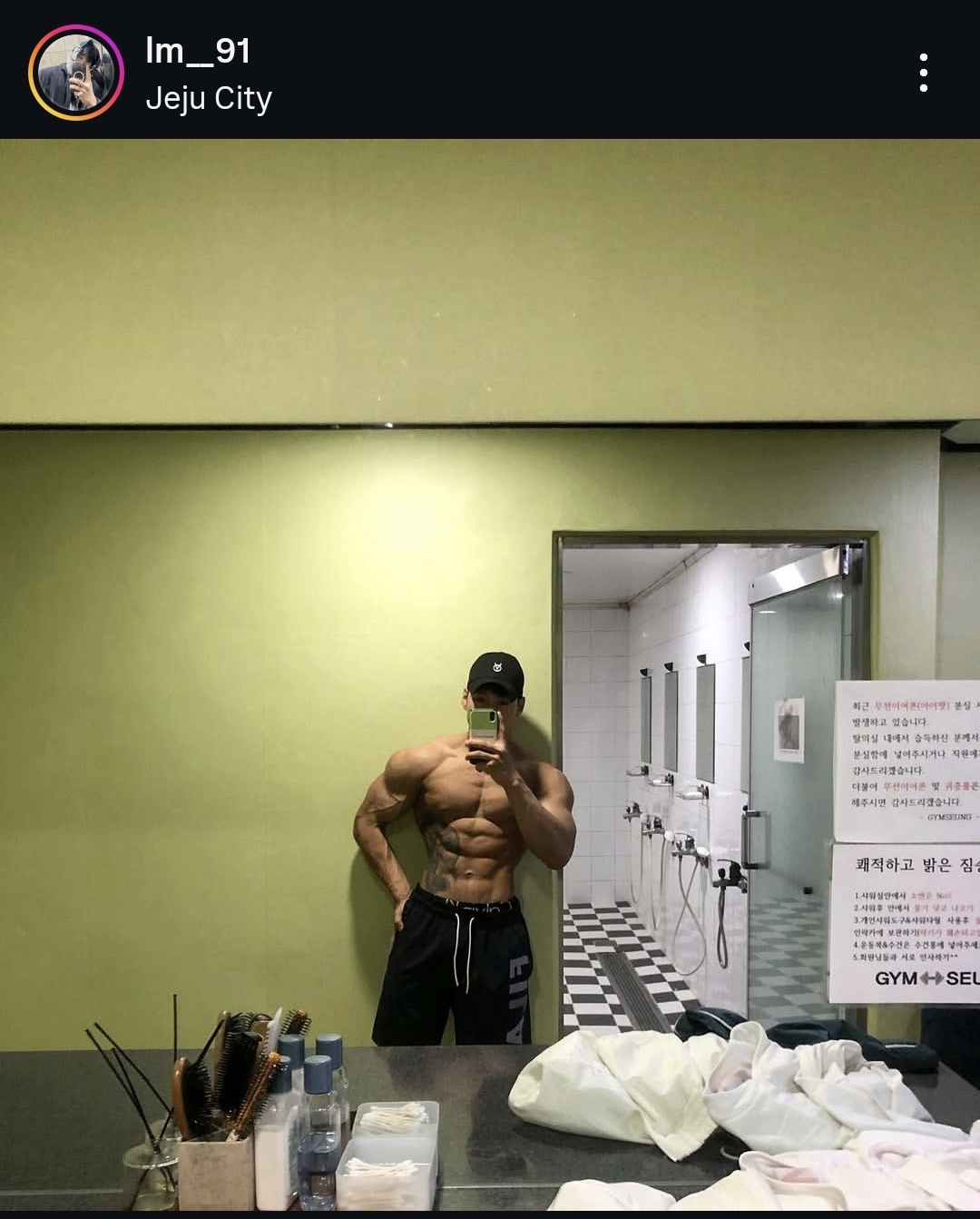The height and width of the screenshot is (1219, 980).
Task: Open the post's three-dot overflow menu
Action: click(x=923, y=73)
